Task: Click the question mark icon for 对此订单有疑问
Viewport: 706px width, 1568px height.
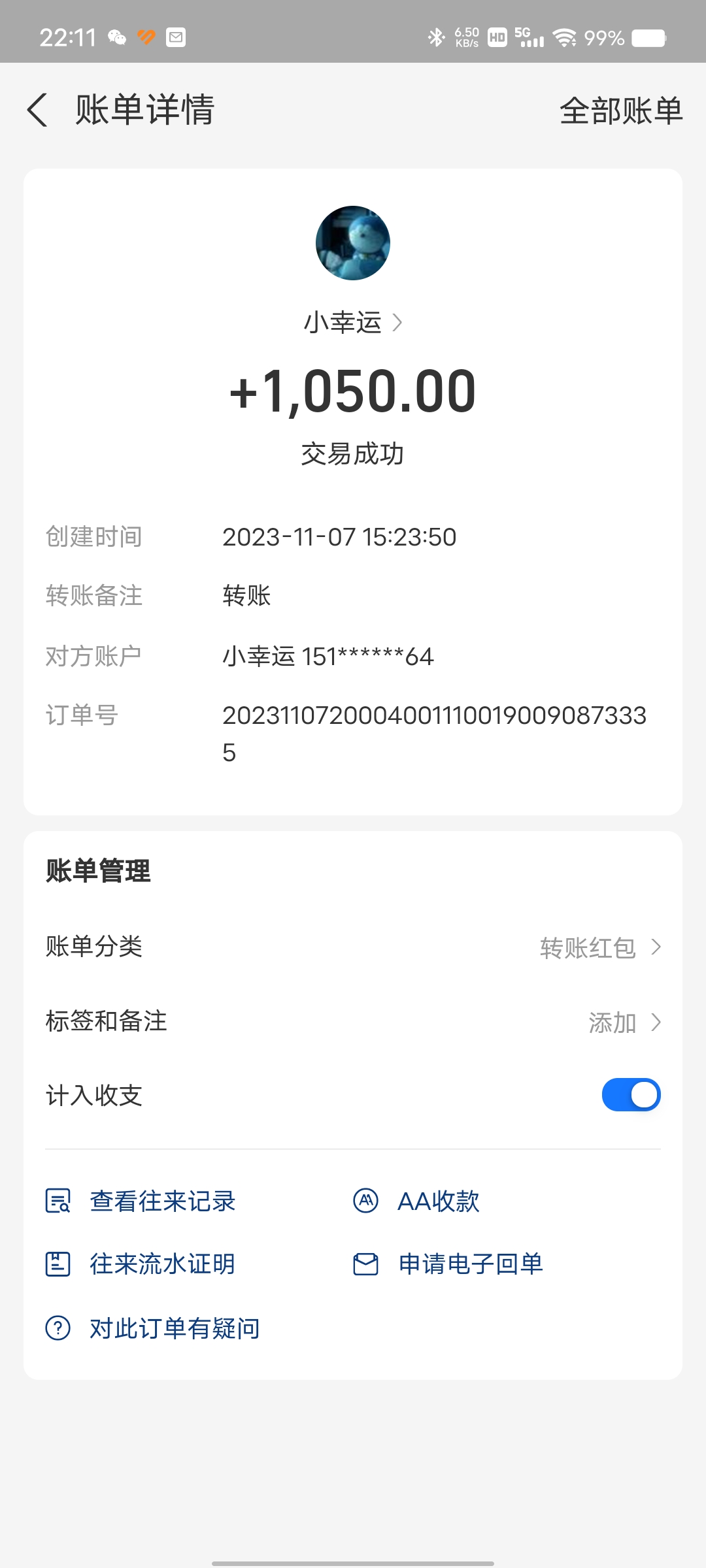Action: pos(58,1327)
